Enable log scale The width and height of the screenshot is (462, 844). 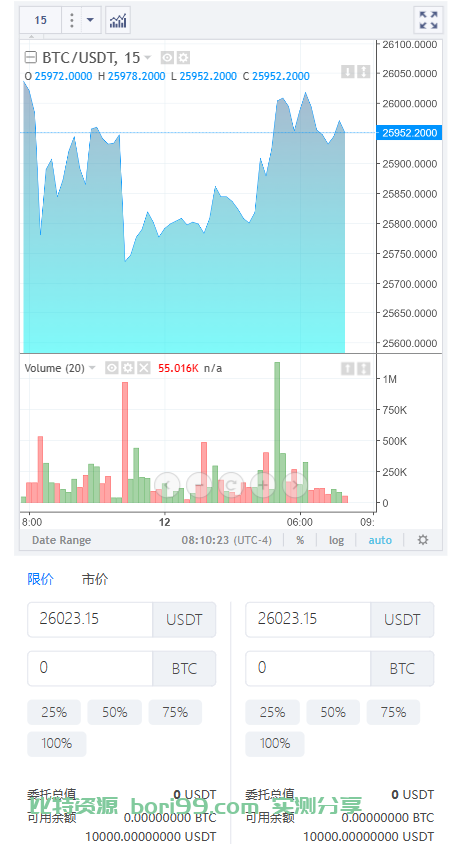337,540
